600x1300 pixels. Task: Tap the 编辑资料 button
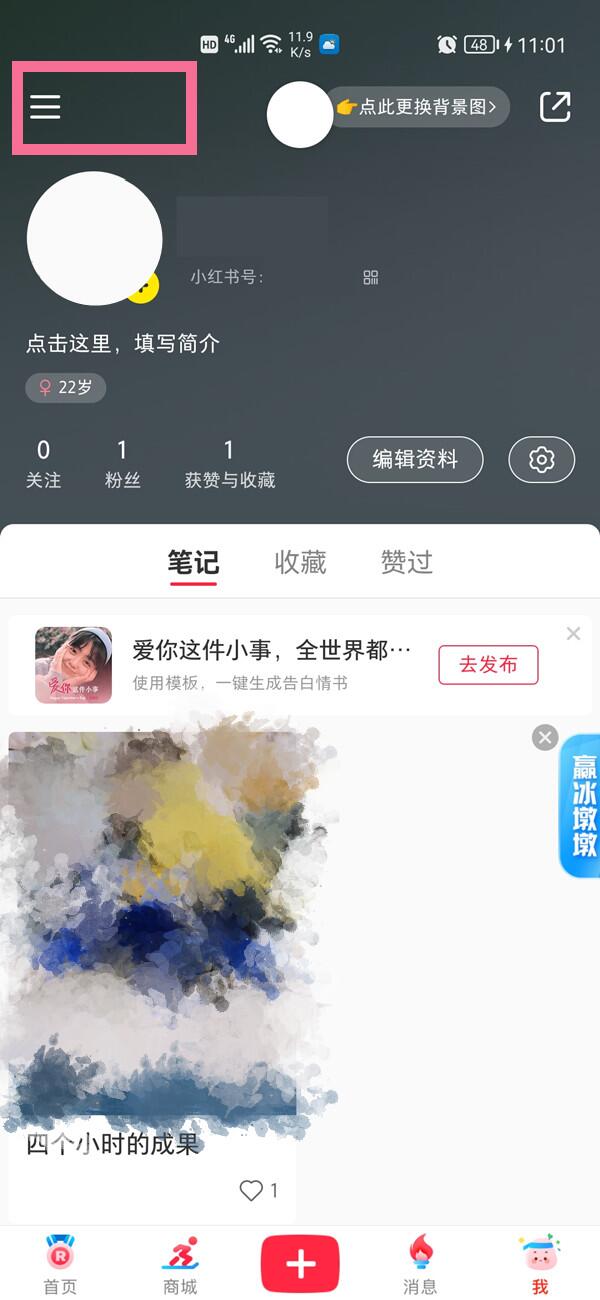click(415, 460)
